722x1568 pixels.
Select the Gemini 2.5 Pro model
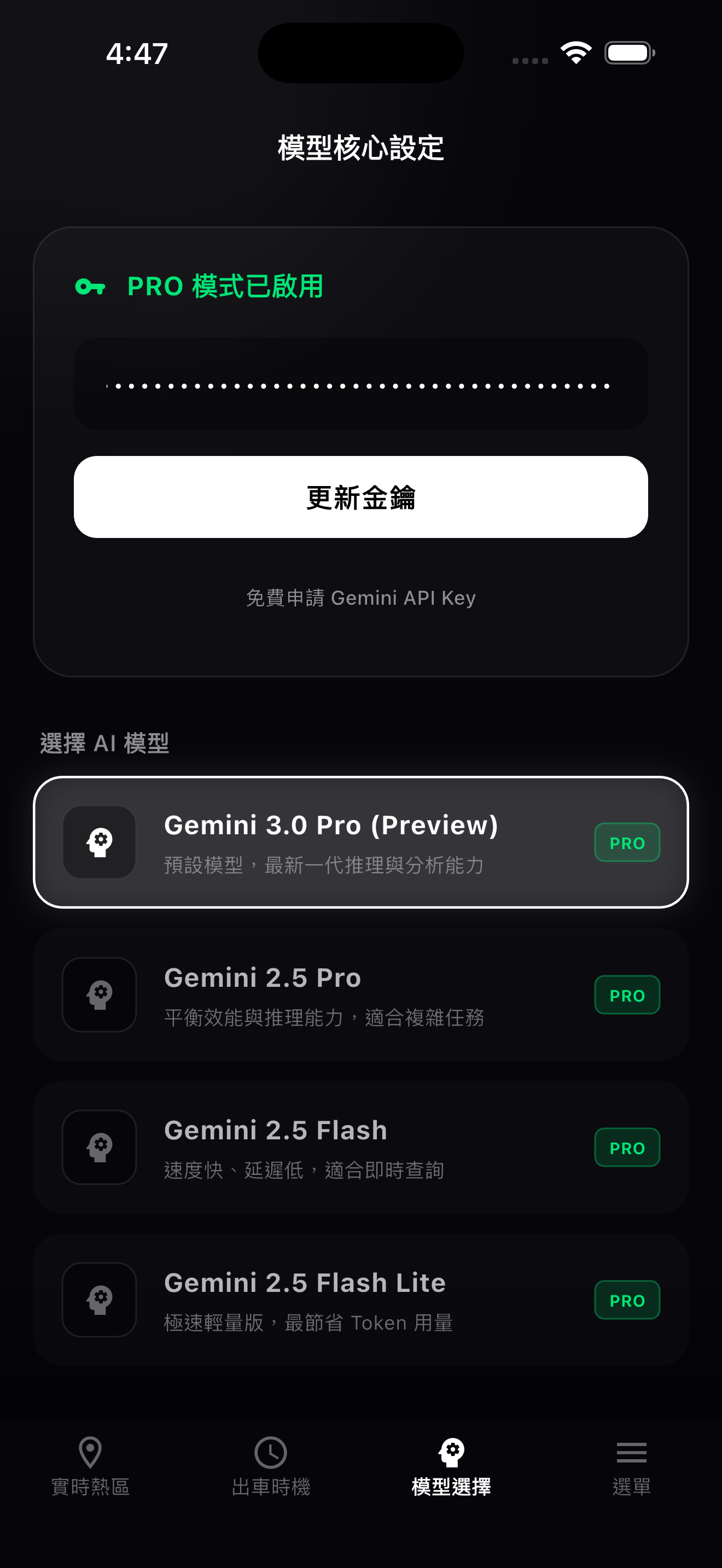pos(361,995)
